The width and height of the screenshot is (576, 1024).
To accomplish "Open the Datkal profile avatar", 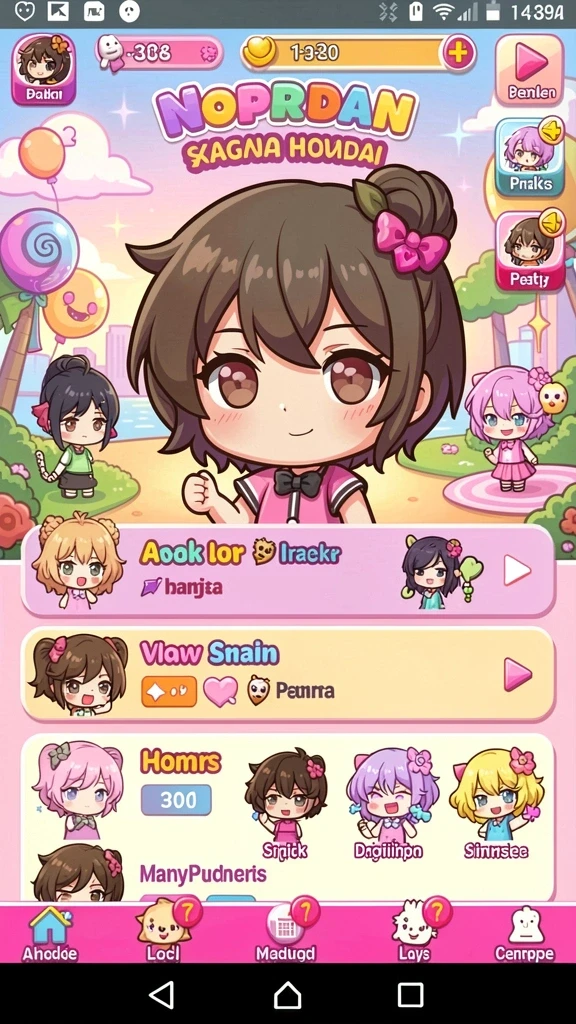I will (43, 69).
